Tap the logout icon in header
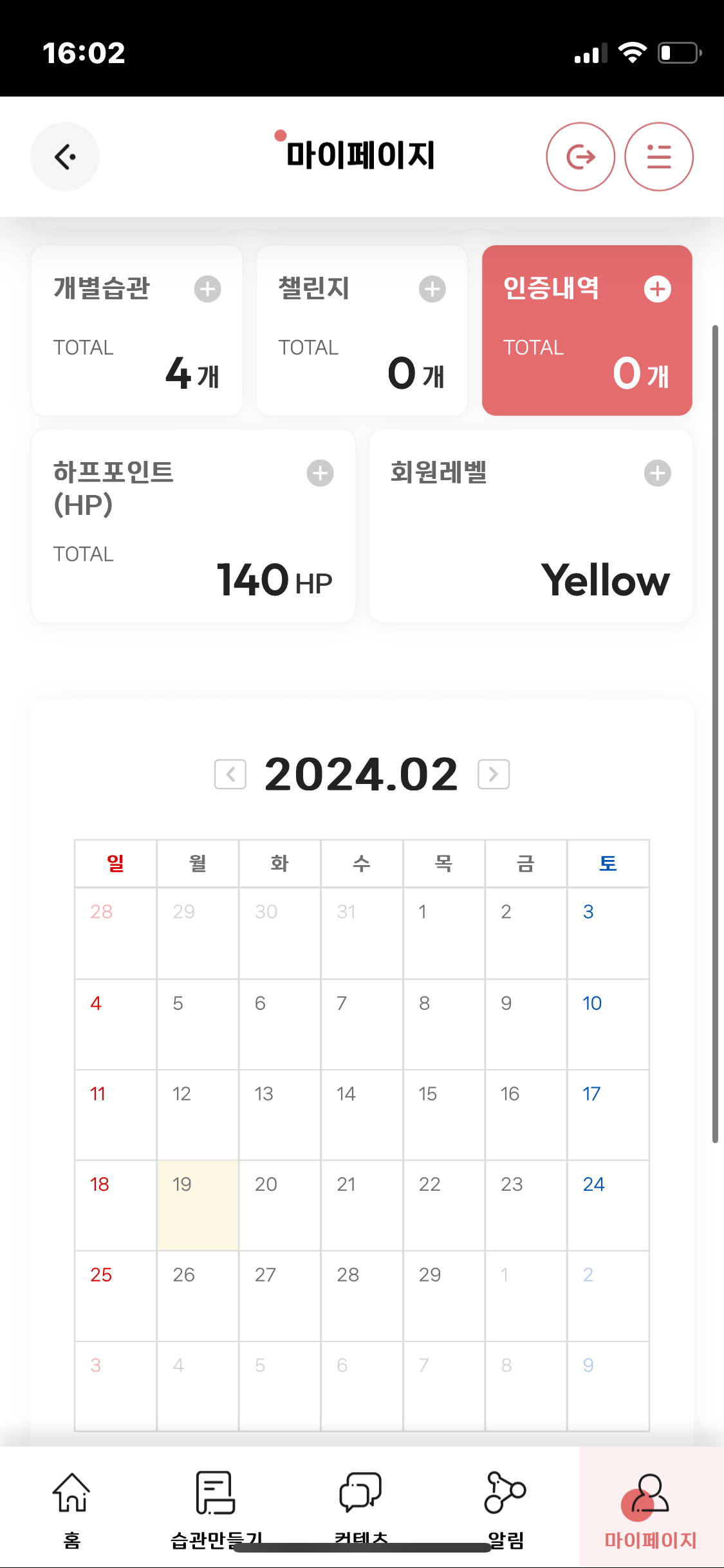 [580, 156]
